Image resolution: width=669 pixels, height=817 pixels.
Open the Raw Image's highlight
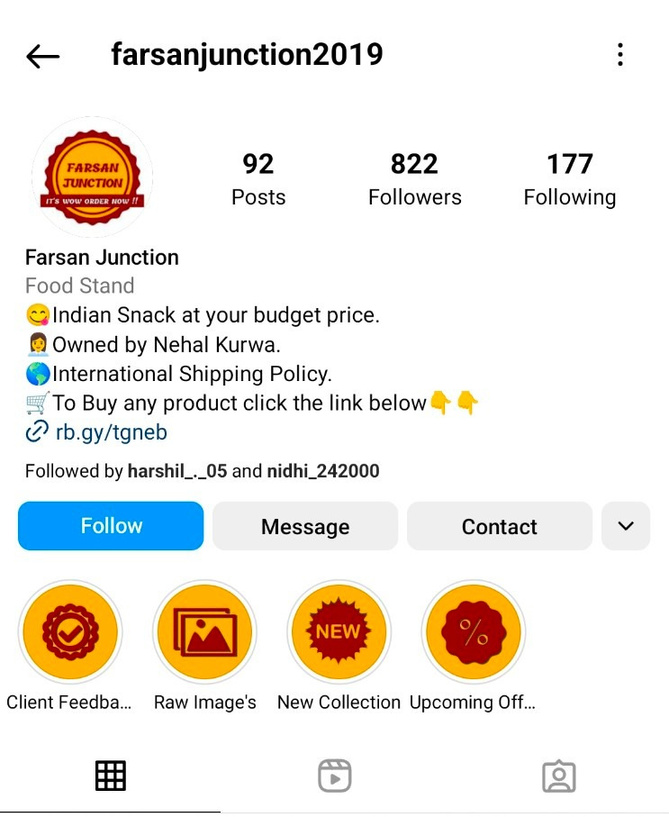coord(205,632)
